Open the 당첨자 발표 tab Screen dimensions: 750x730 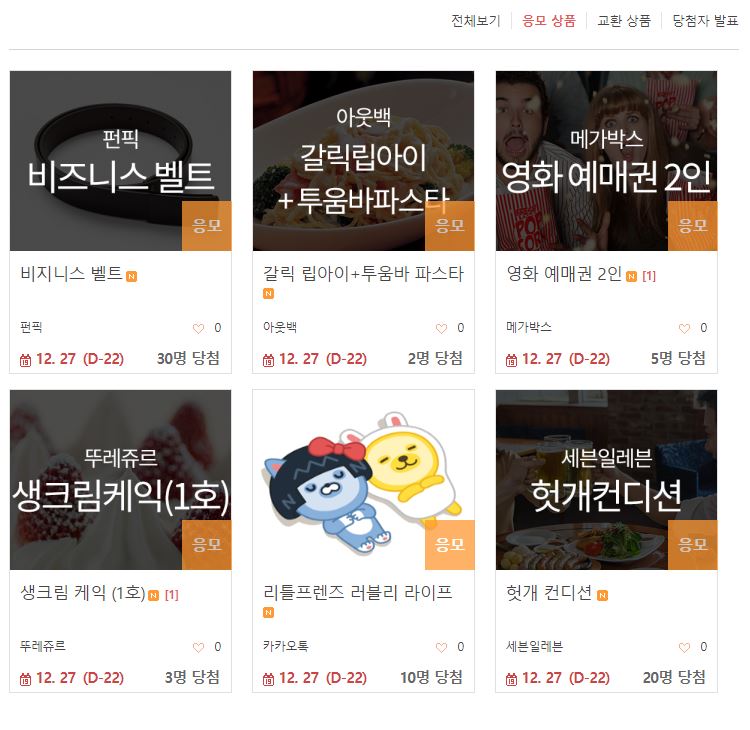click(705, 21)
